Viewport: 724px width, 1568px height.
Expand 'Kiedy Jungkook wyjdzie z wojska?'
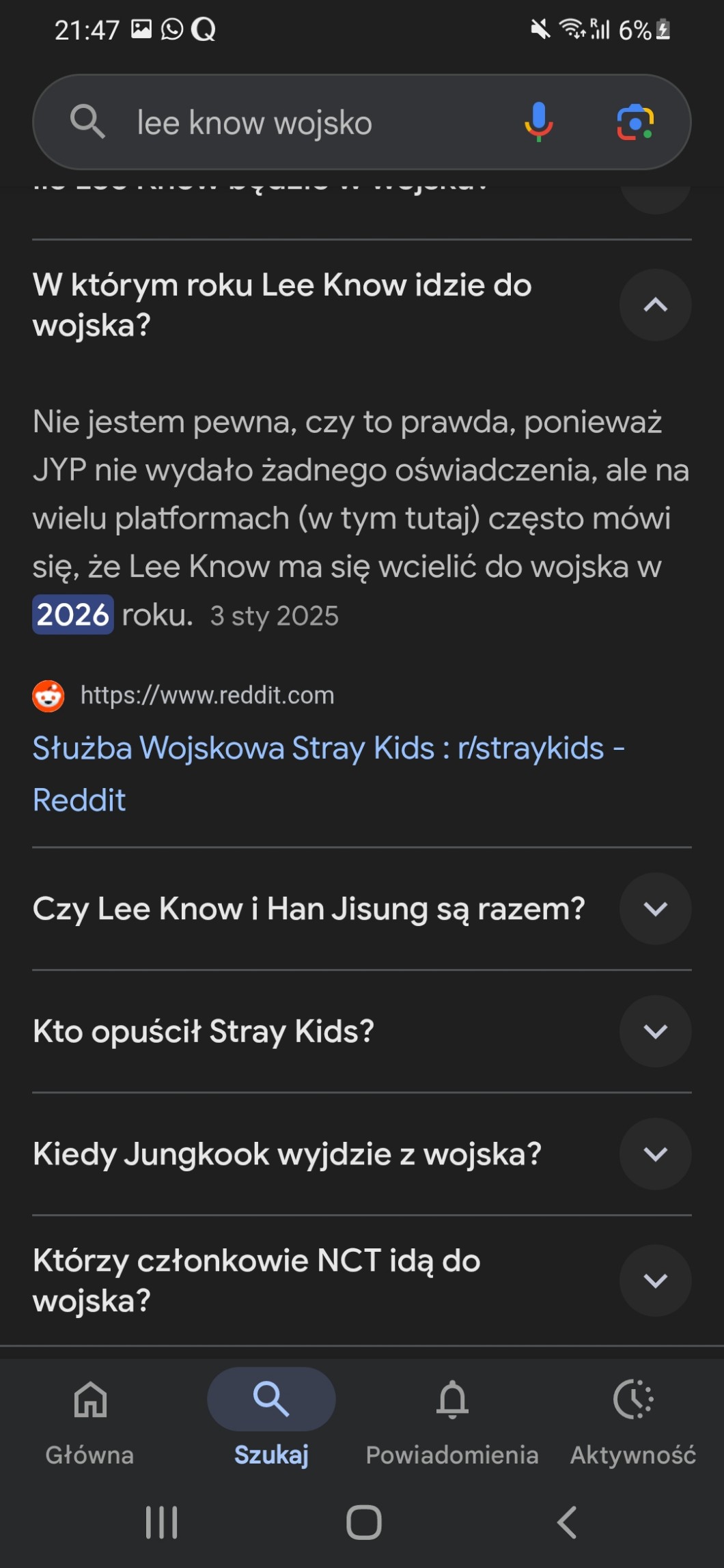(x=654, y=1154)
